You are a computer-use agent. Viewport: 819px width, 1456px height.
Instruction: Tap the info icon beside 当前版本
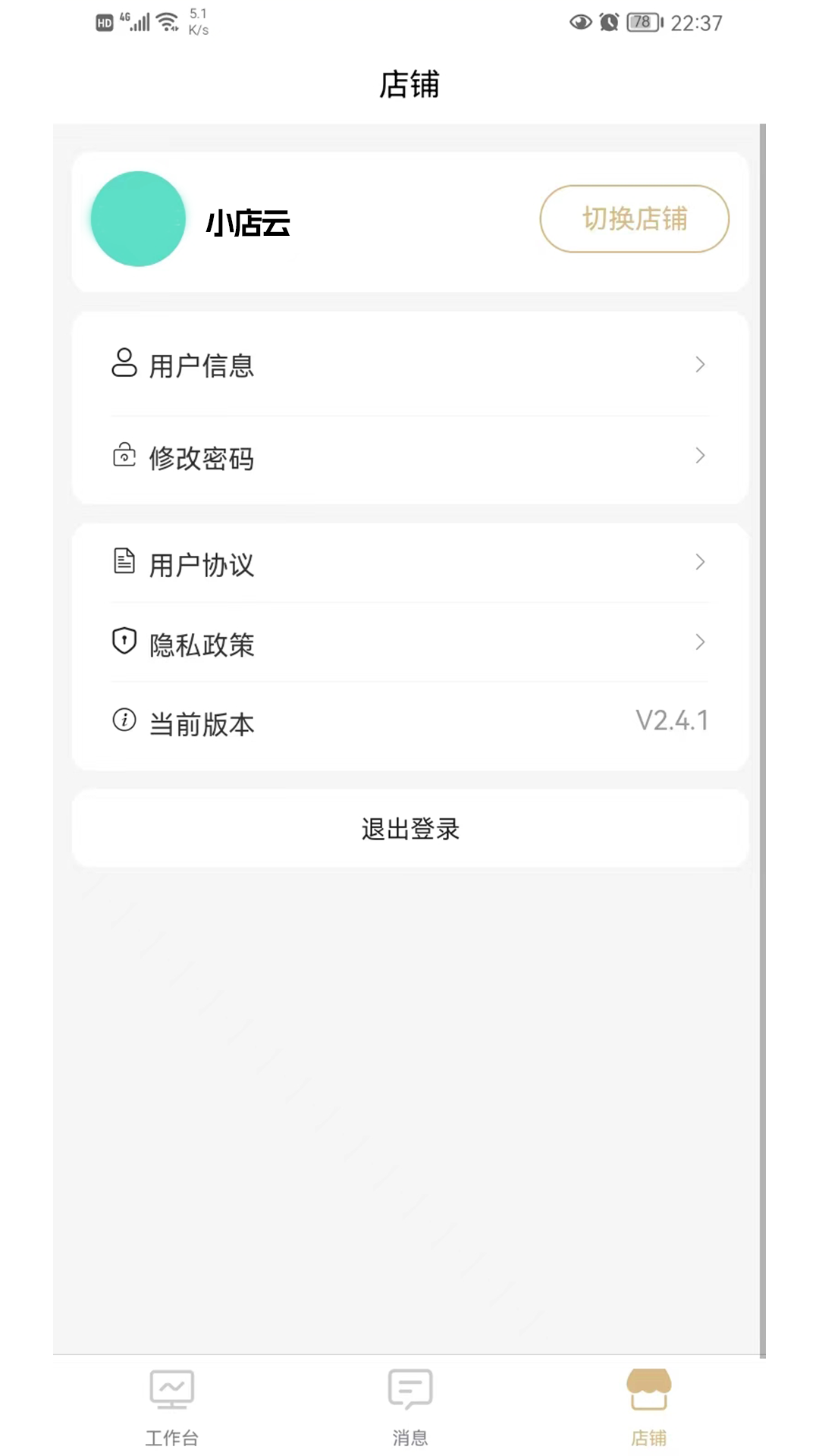point(124,722)
